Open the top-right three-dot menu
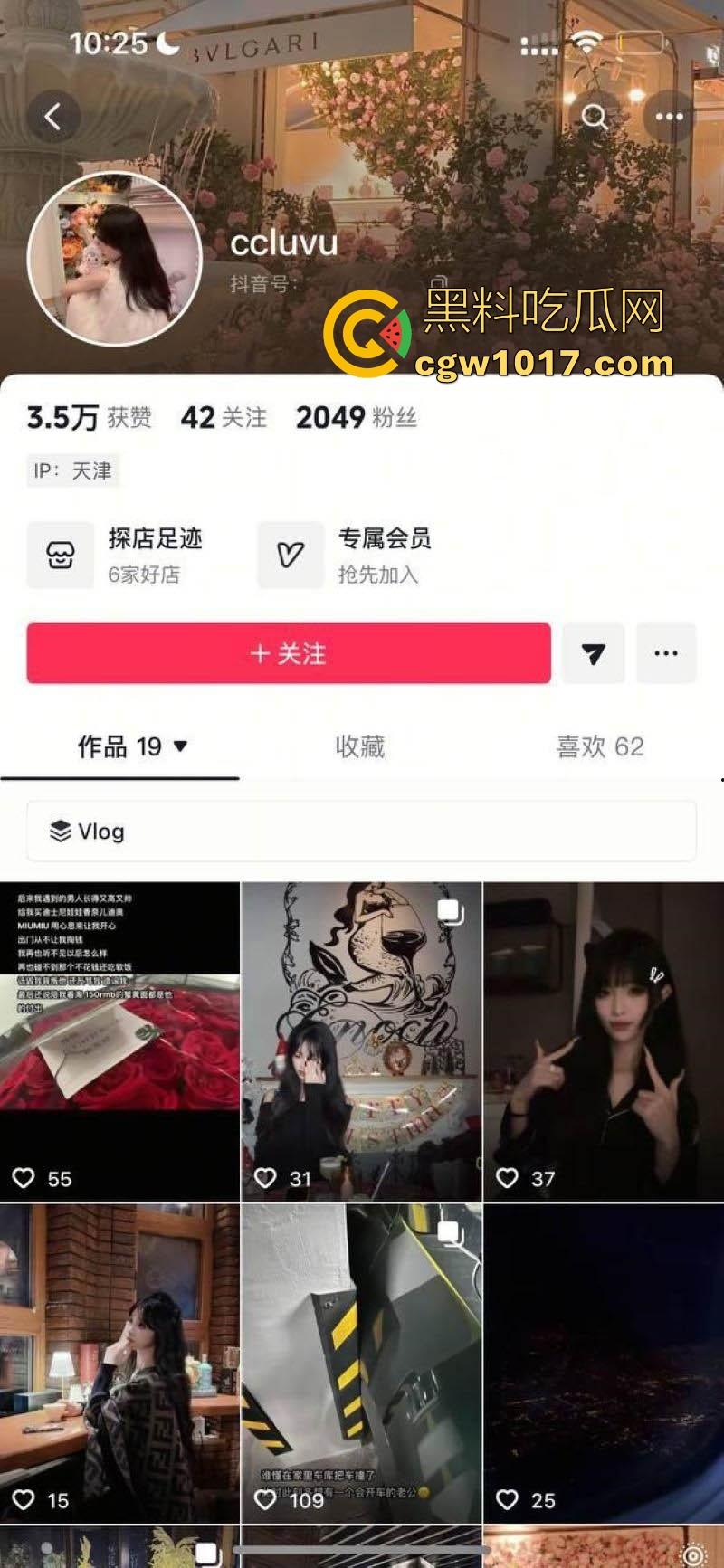Screen dimensions: 724x1568 669,116
